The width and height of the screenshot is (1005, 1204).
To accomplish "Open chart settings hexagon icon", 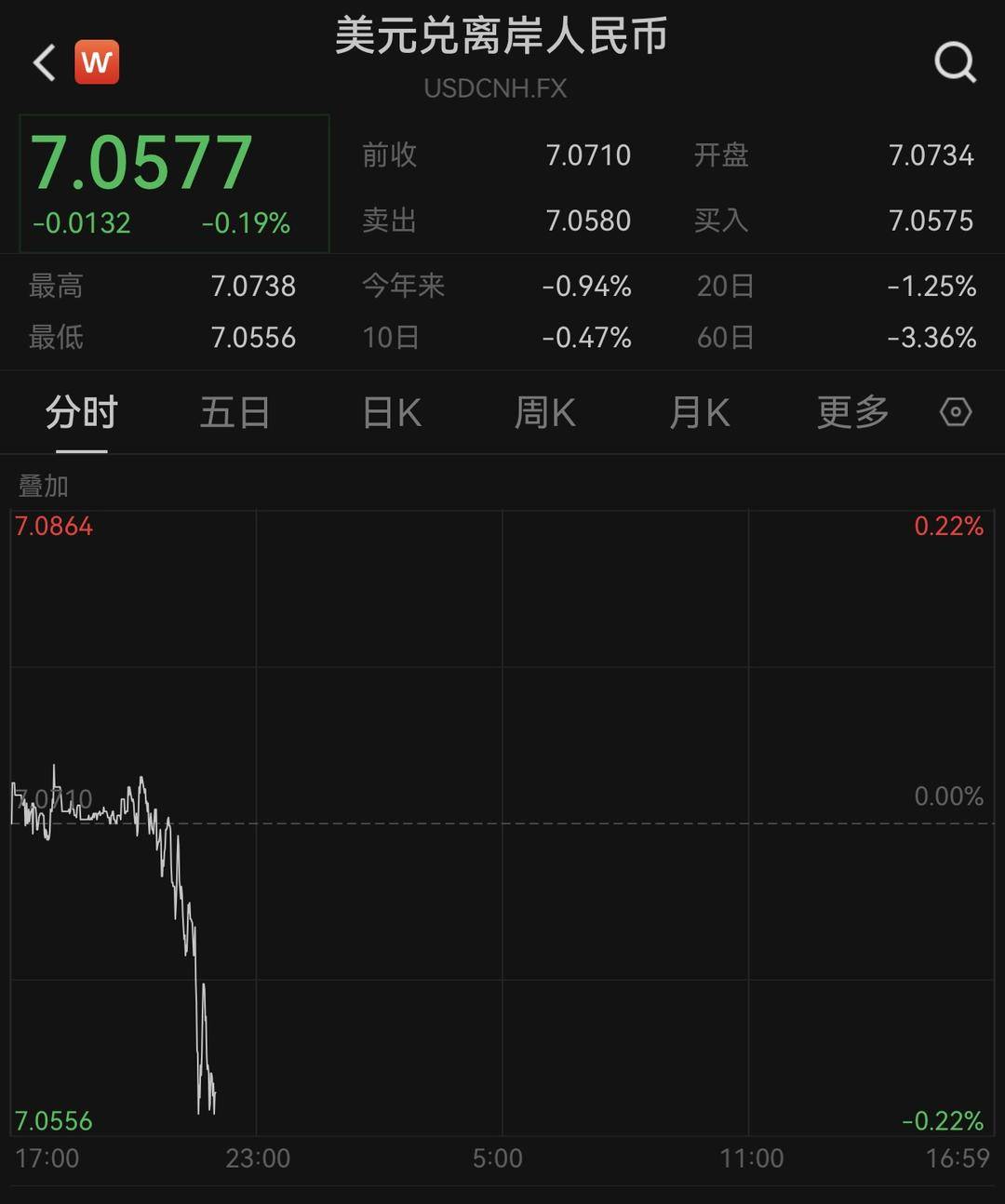I will [x=956, y=411].
